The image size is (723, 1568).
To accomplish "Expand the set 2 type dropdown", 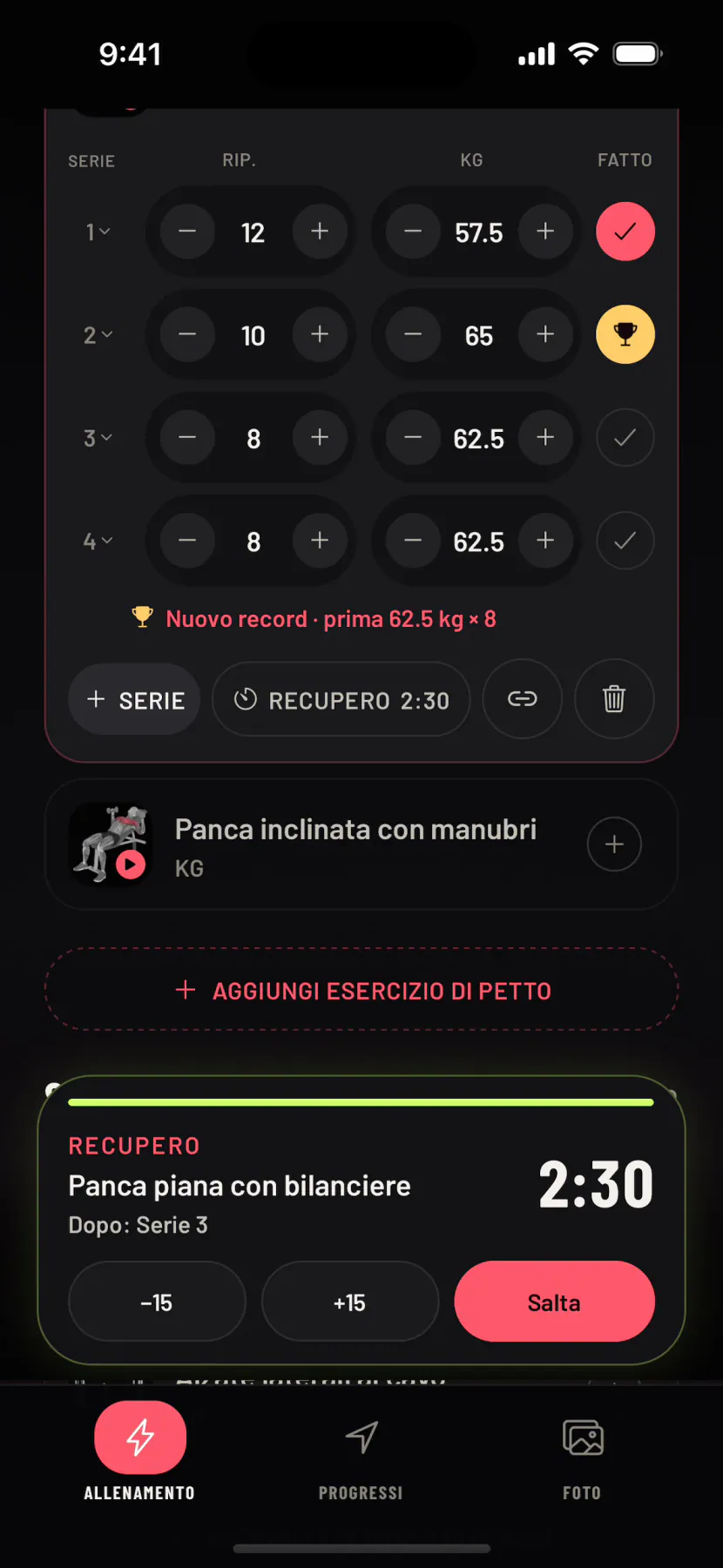I will pos(98,335).
